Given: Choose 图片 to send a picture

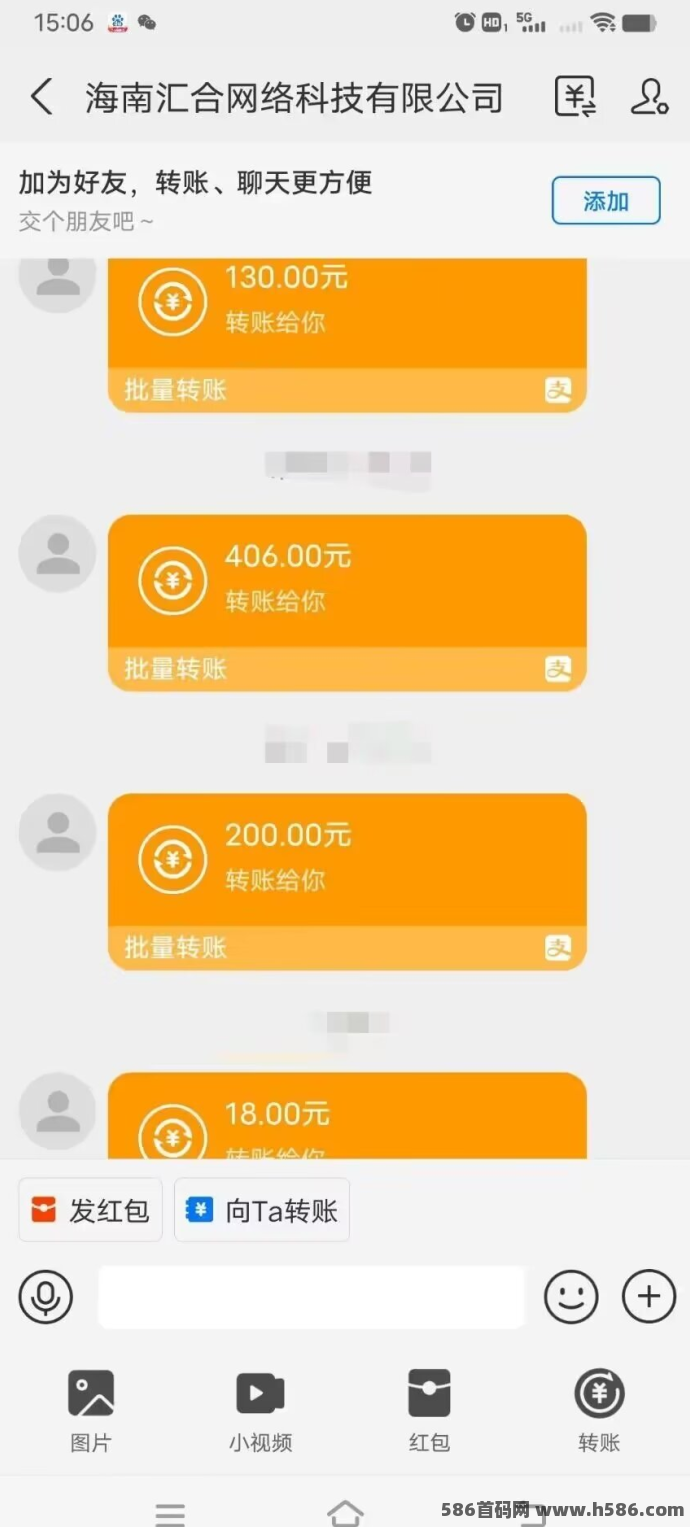Looking at the screenshot, I should coord(91,1410).
